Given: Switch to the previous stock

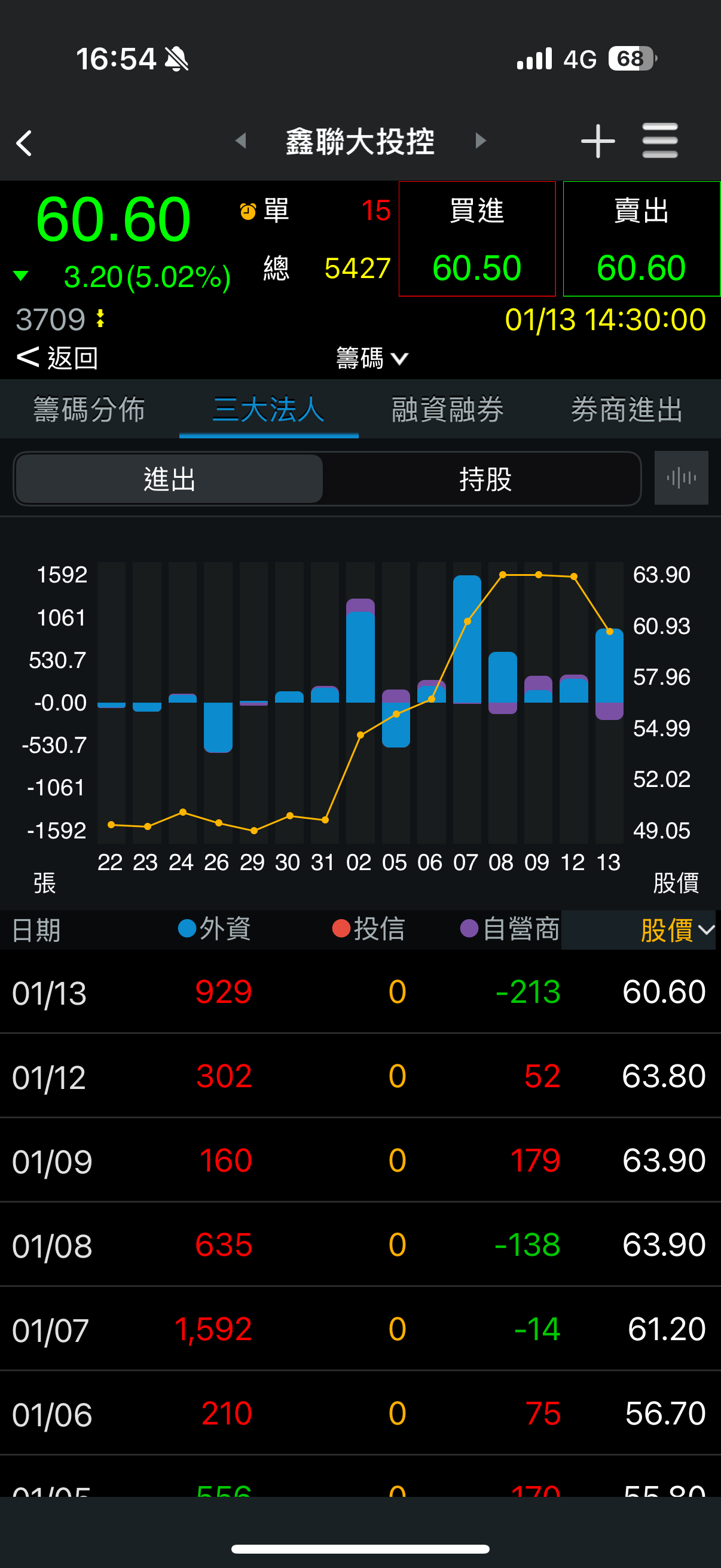Looking at the screenshot, I should point(241,141).
